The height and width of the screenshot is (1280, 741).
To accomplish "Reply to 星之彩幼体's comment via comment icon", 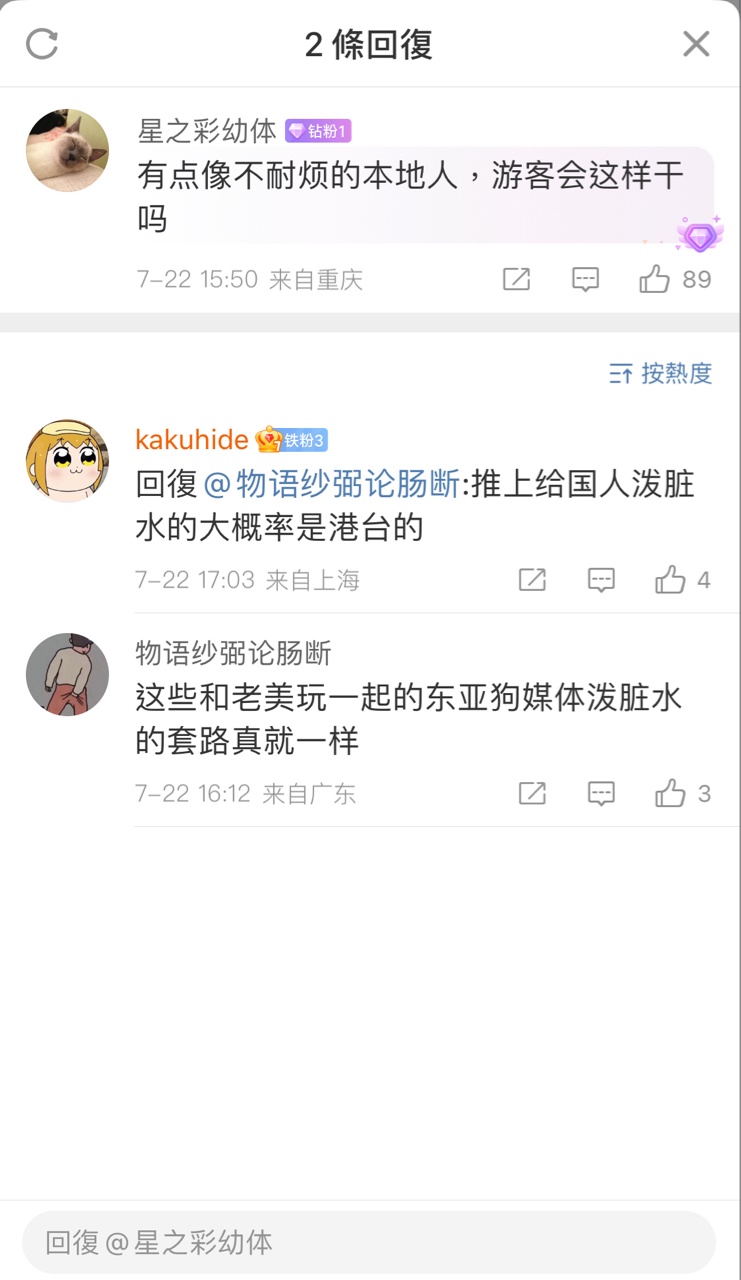I will click(585, 279).
